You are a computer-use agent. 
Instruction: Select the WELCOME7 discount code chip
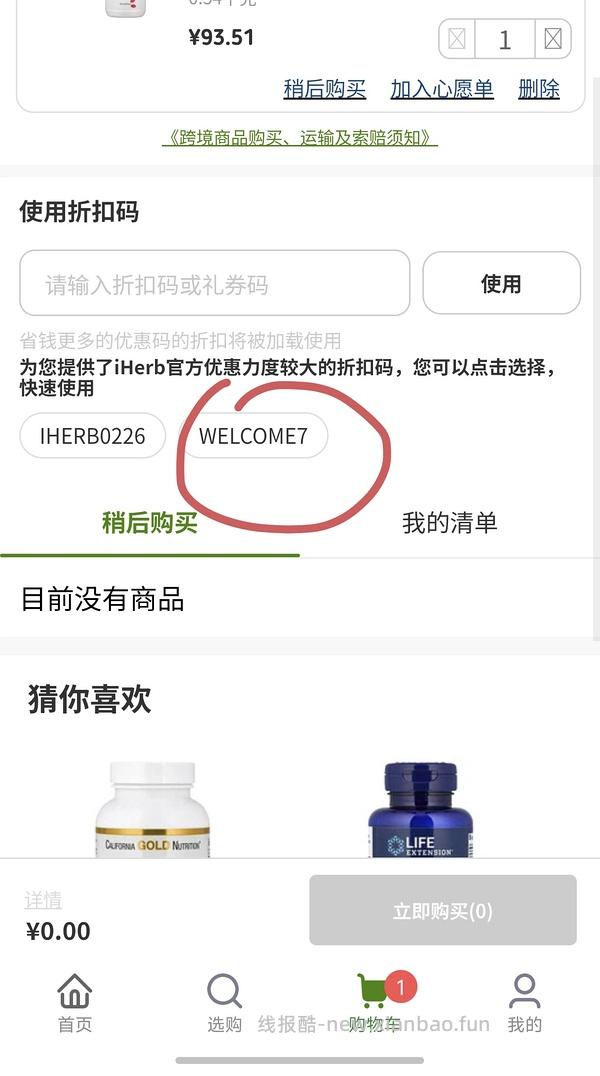click(253, 436)
